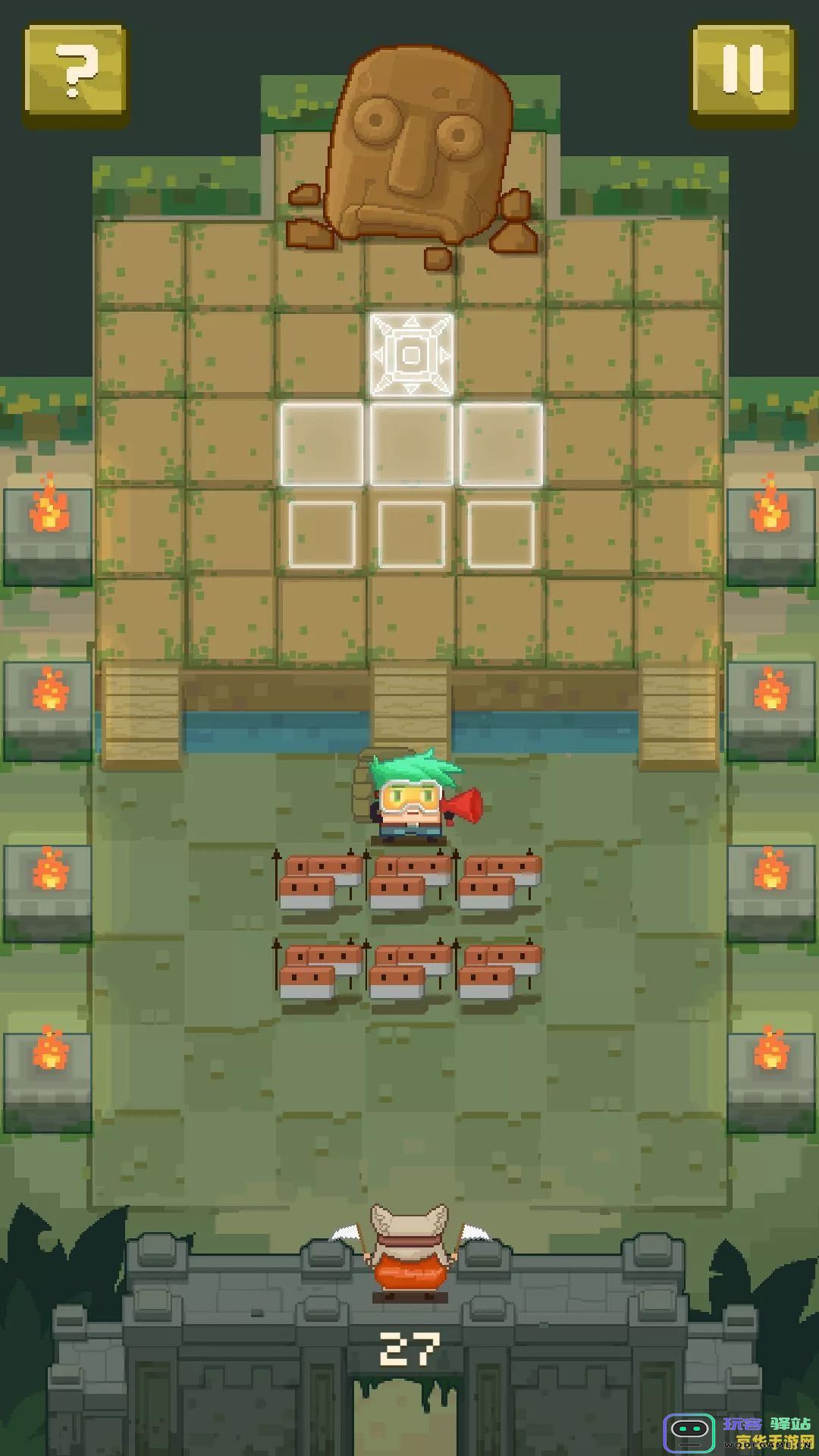Pause the game
The image size is (819, 1456).
[742, 73]
